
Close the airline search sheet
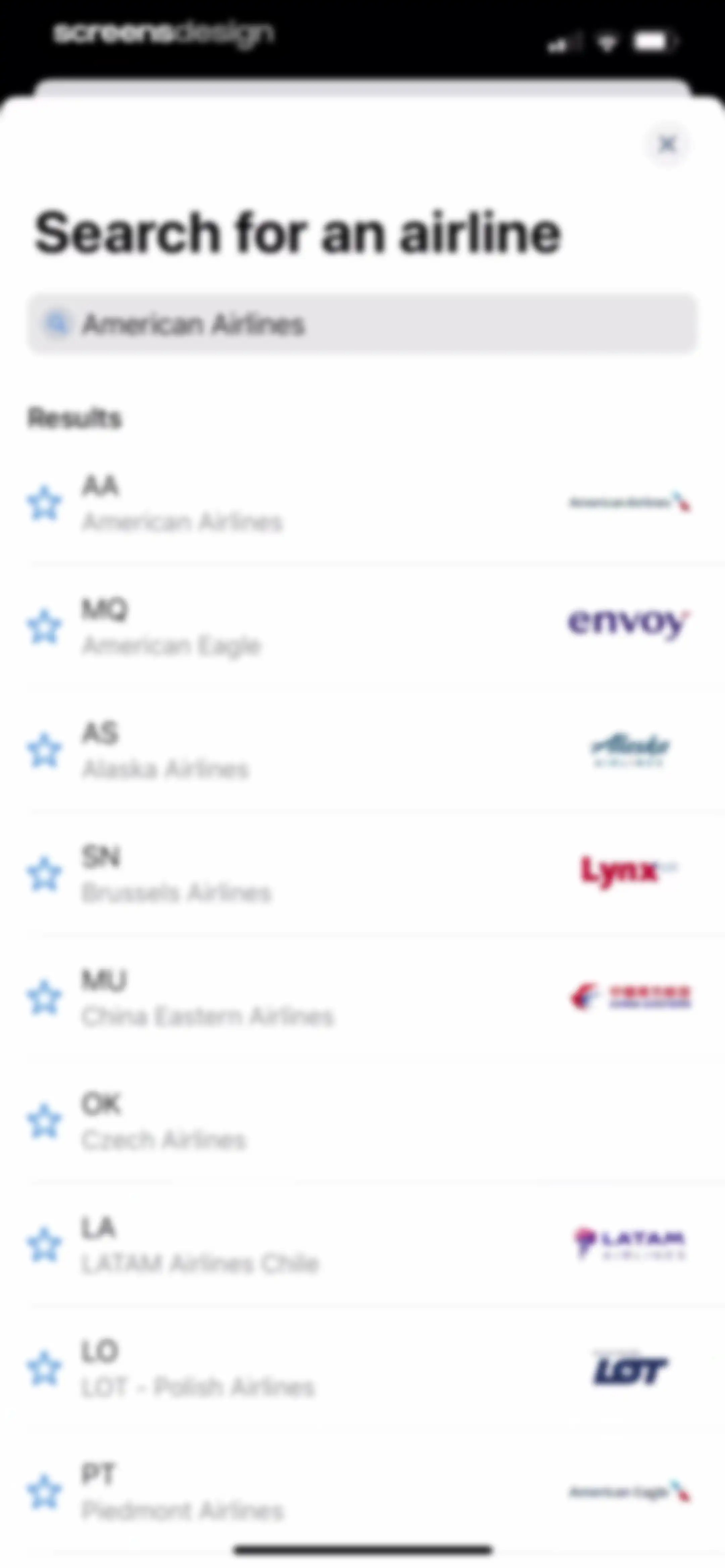[668, 144]
